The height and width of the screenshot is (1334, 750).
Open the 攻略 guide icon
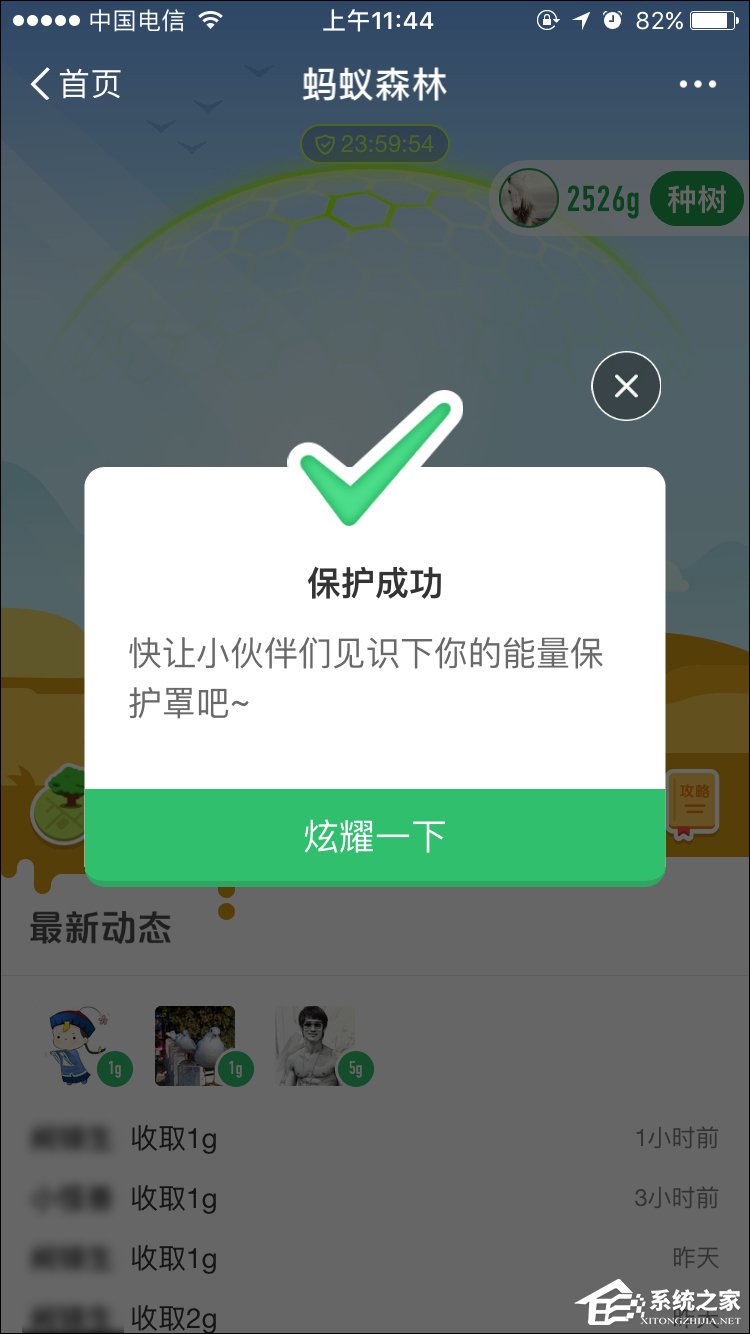694,801
